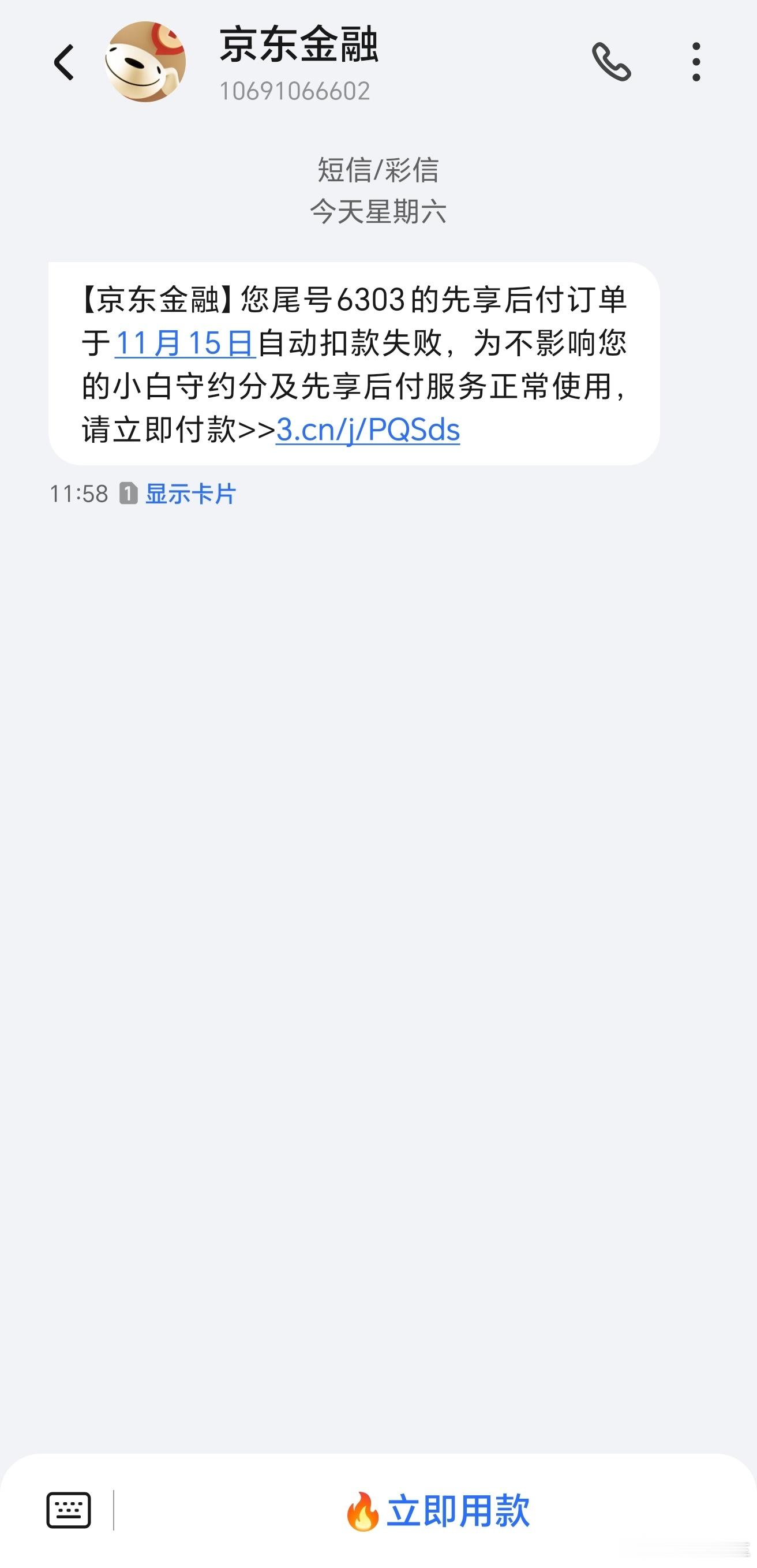Viewport: 757px width, 1568px height.
Task: Open the link 3.cn/j/PQSds
Action: tap(368, 430)
